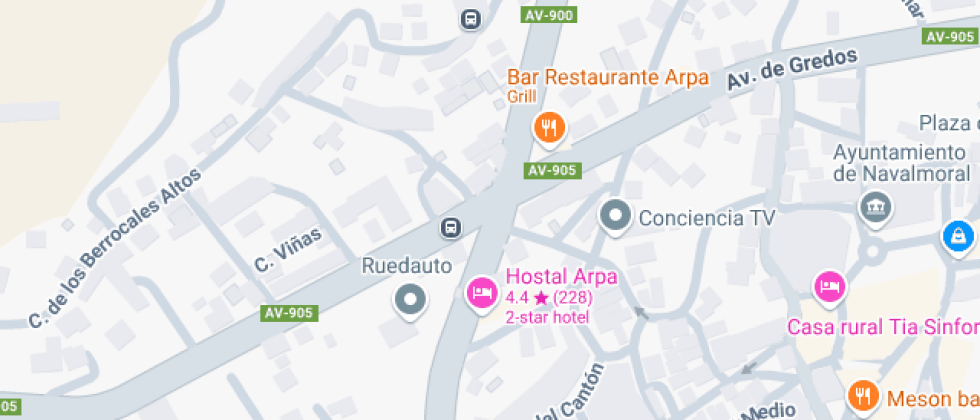Tap the Meson restaurant pin
The width and height of the screenshot is (980, 420).
tap(865, 396)
